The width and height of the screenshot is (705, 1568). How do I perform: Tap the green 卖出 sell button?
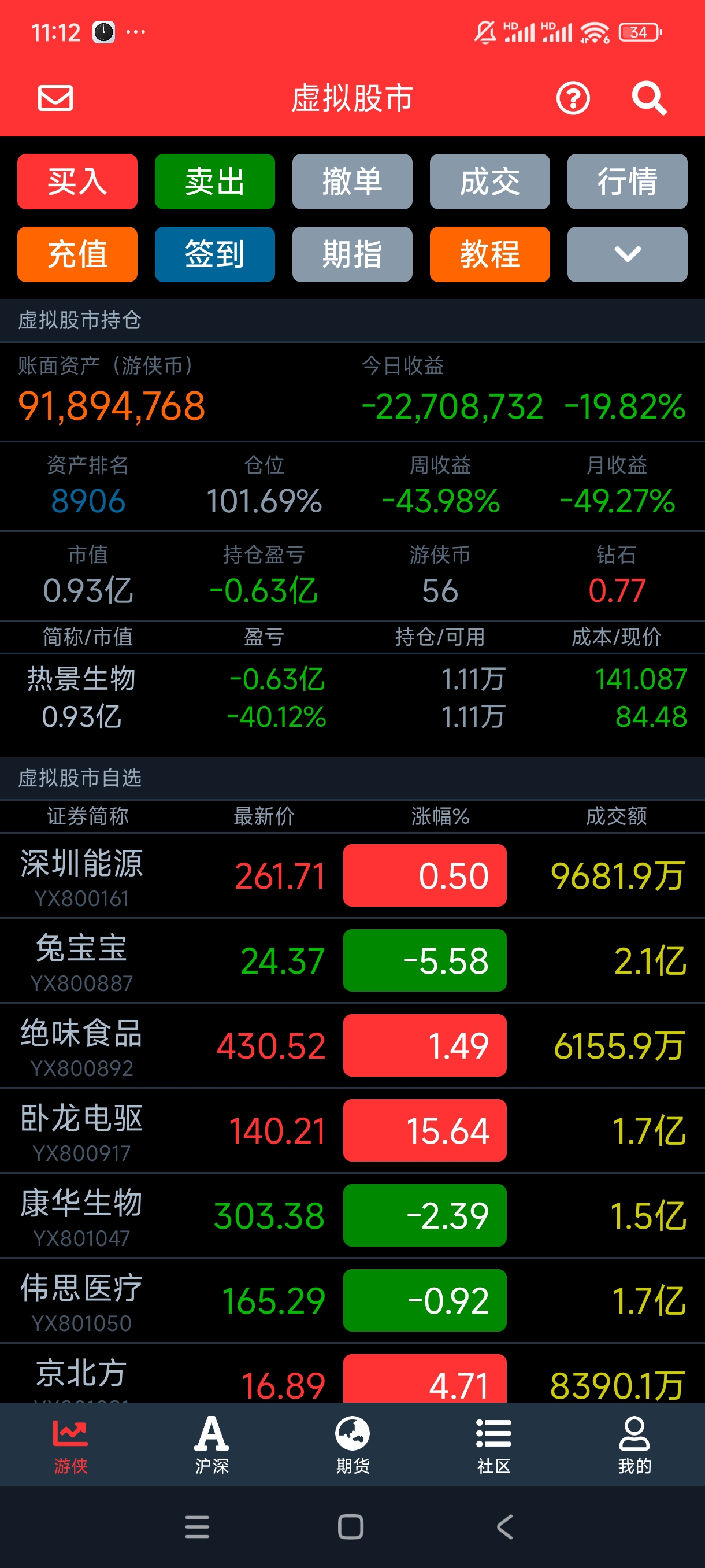click(215, 182)
